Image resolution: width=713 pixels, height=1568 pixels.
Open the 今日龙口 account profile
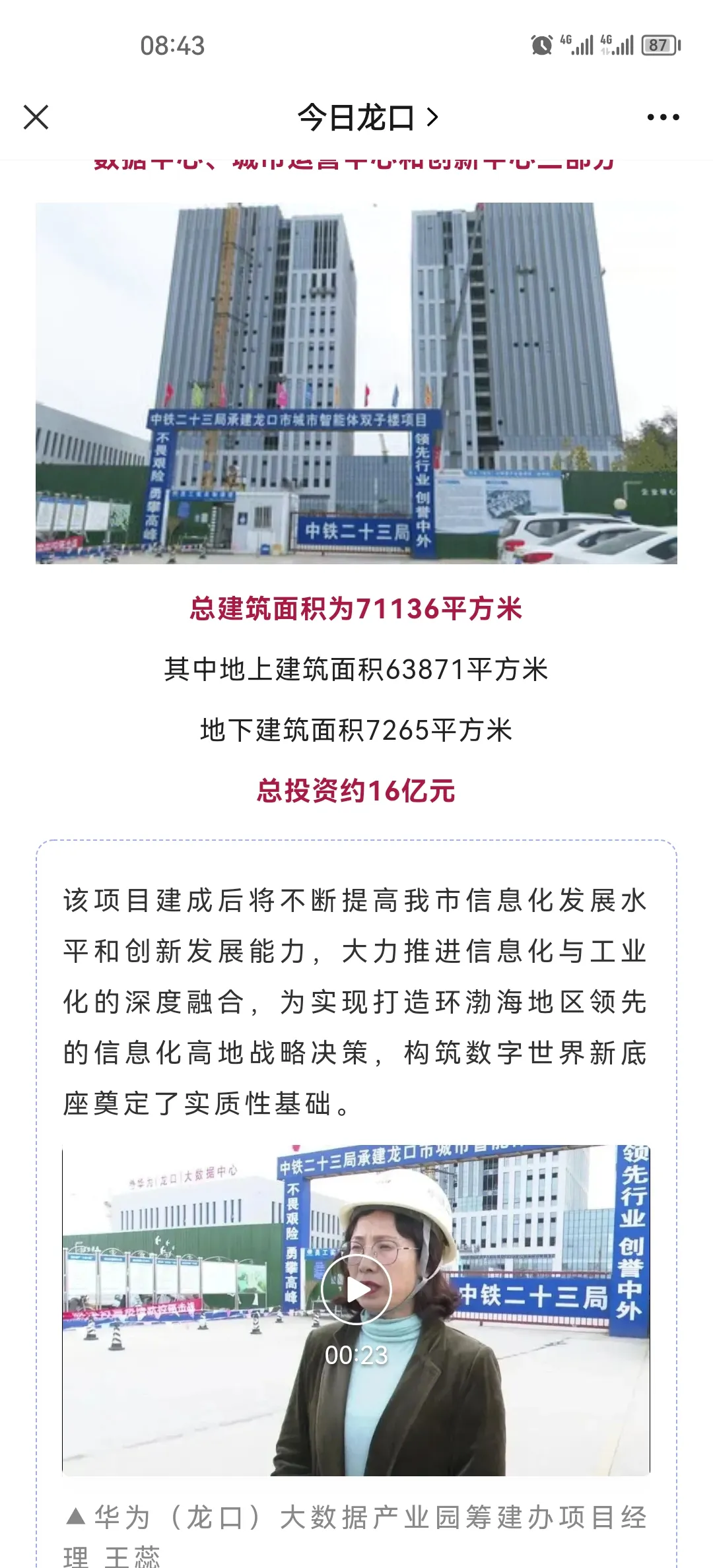[367, 117]
